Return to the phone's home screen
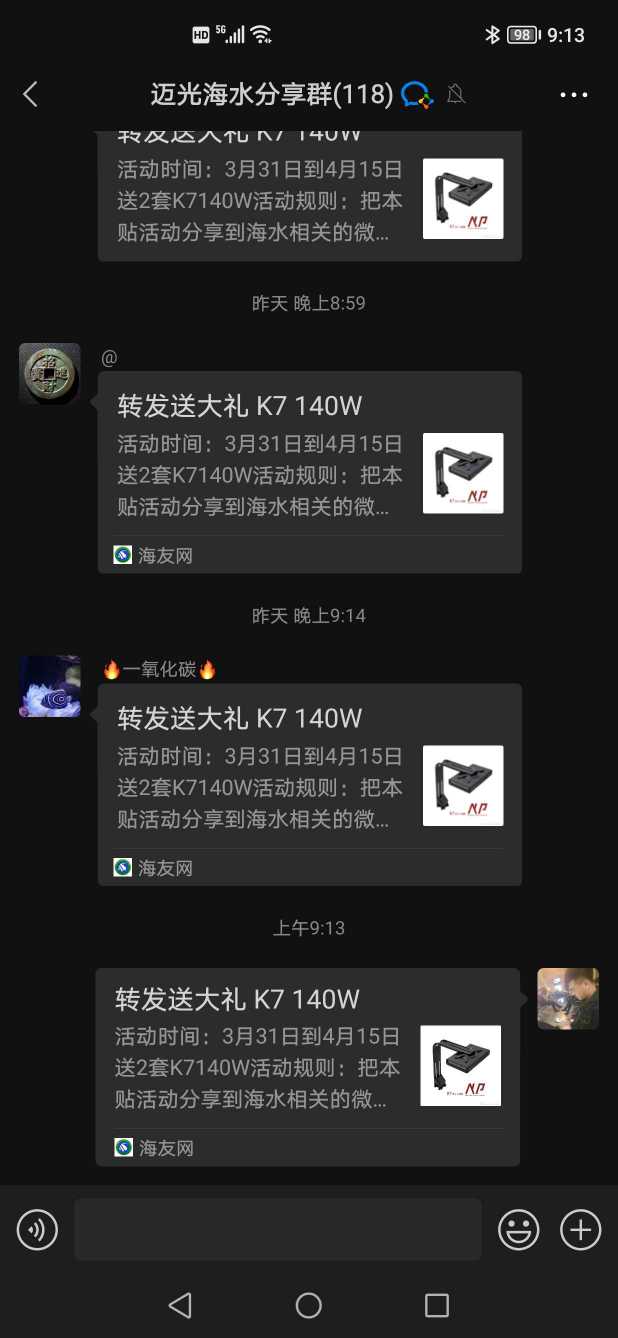The width and height of the screenshot is (618, 1338). tap(309, 1305)
